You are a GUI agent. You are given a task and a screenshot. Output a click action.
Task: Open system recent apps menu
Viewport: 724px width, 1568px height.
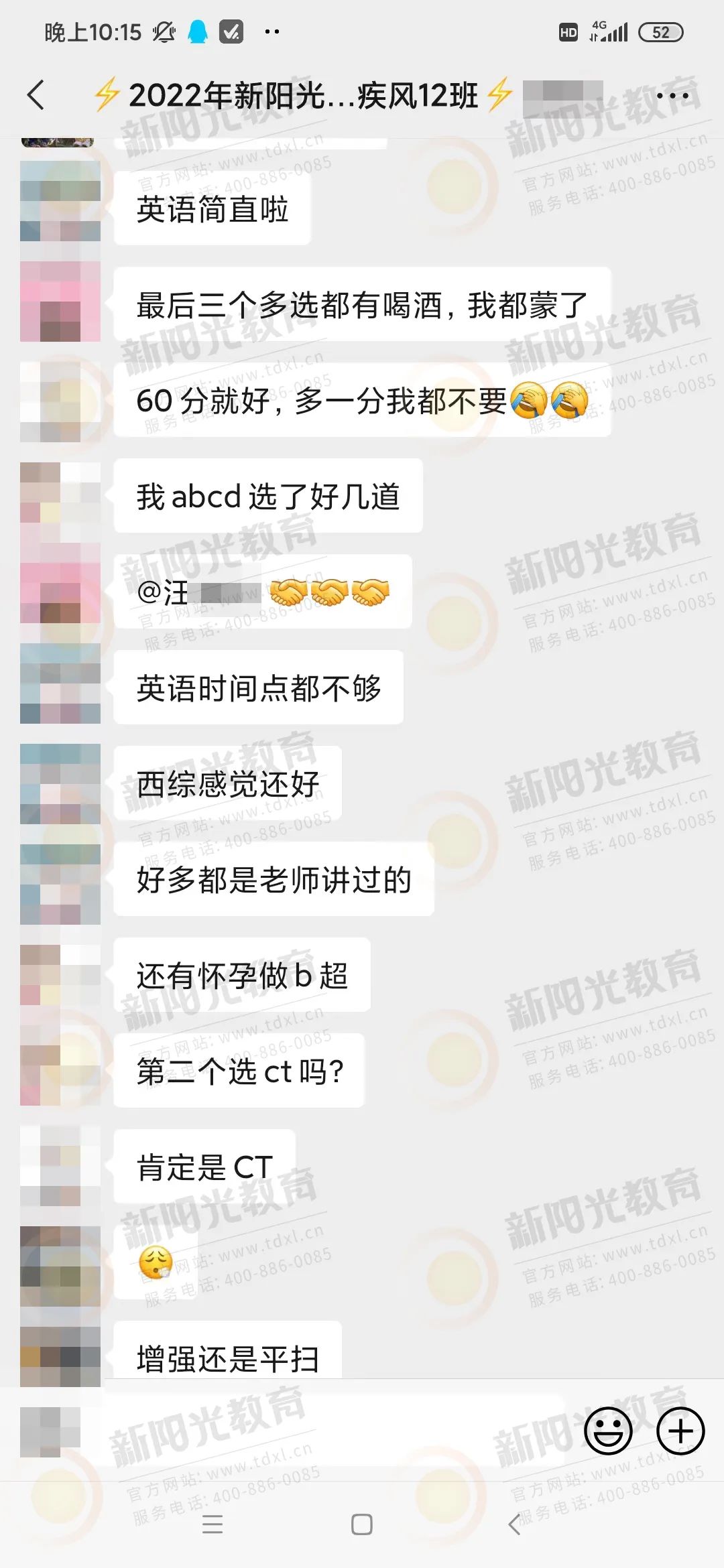pos(213,1524)
